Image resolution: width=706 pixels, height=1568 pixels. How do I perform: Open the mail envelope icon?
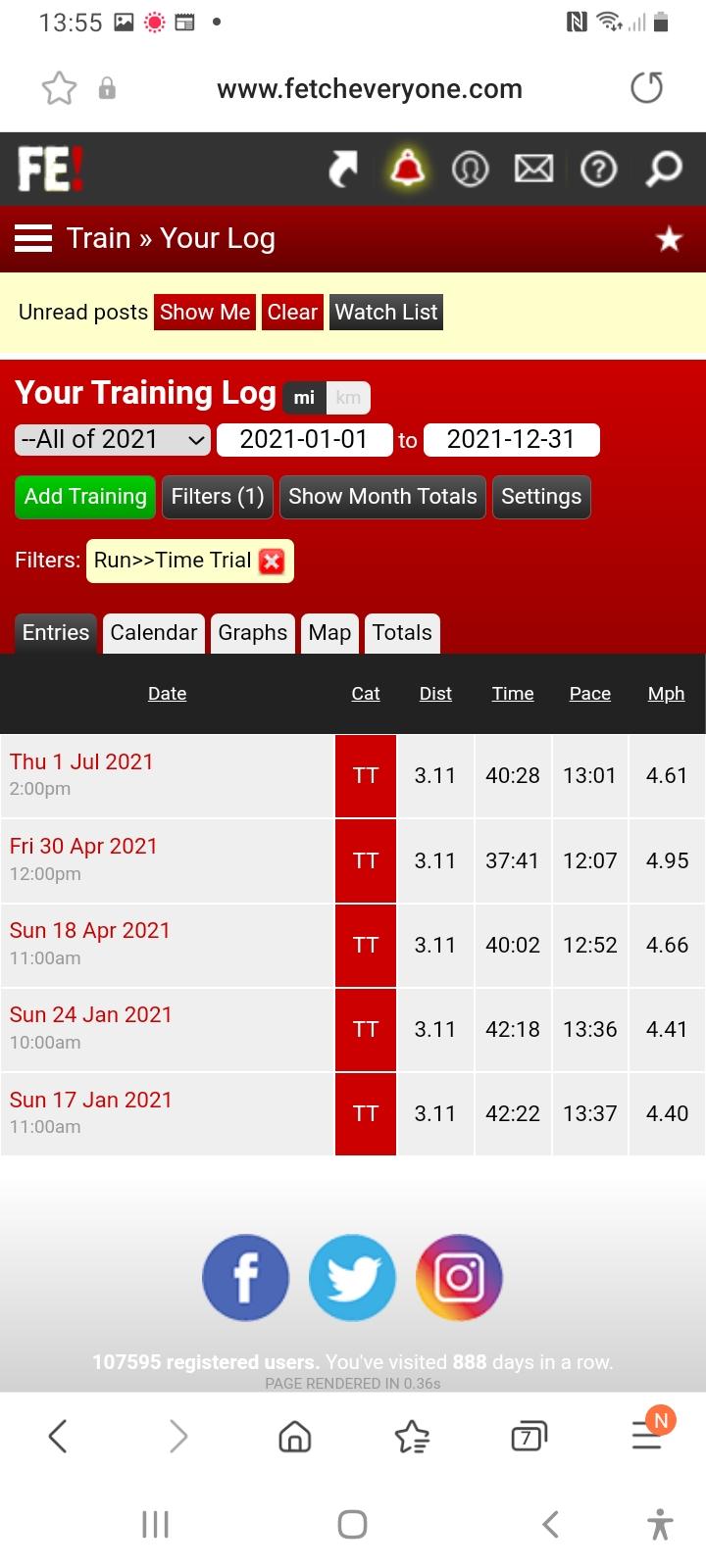coord(533,170)
